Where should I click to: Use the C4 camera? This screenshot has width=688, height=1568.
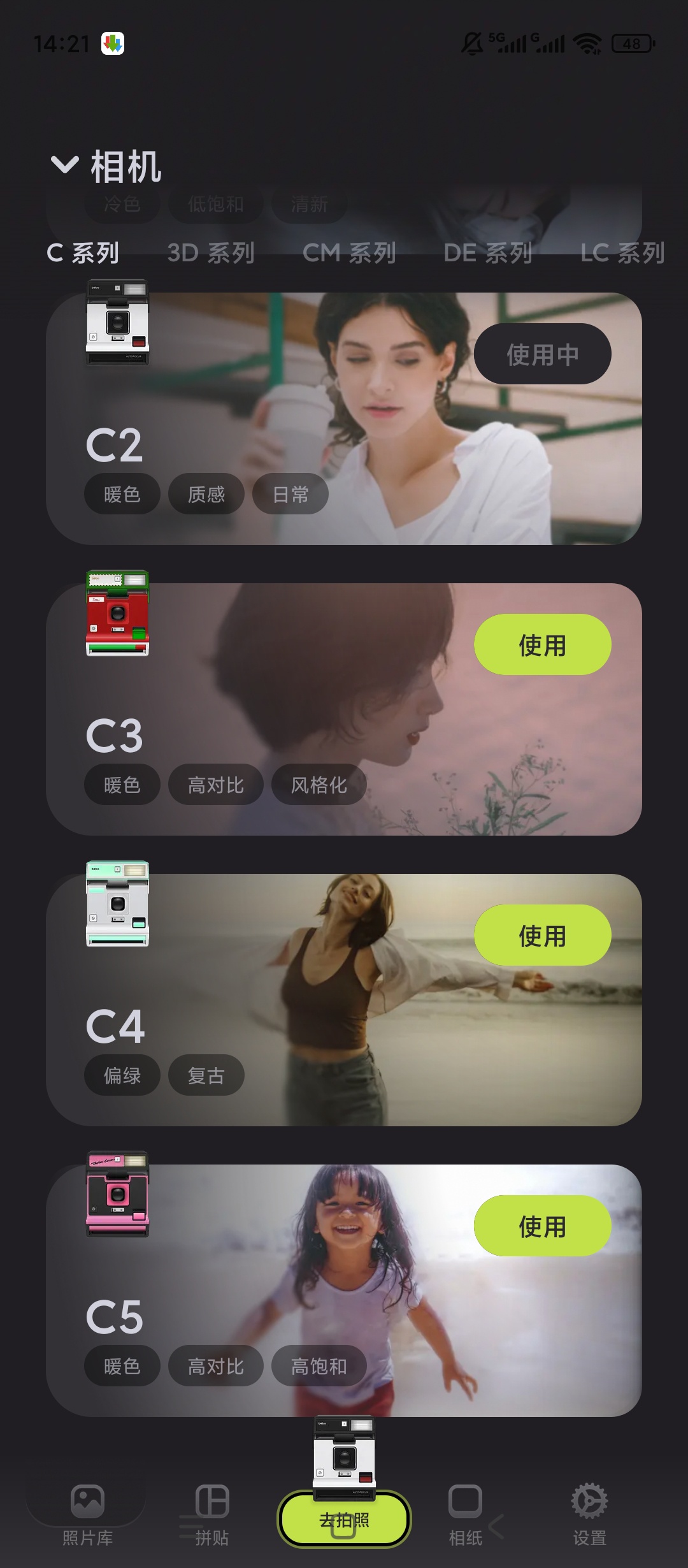(543, 935)
